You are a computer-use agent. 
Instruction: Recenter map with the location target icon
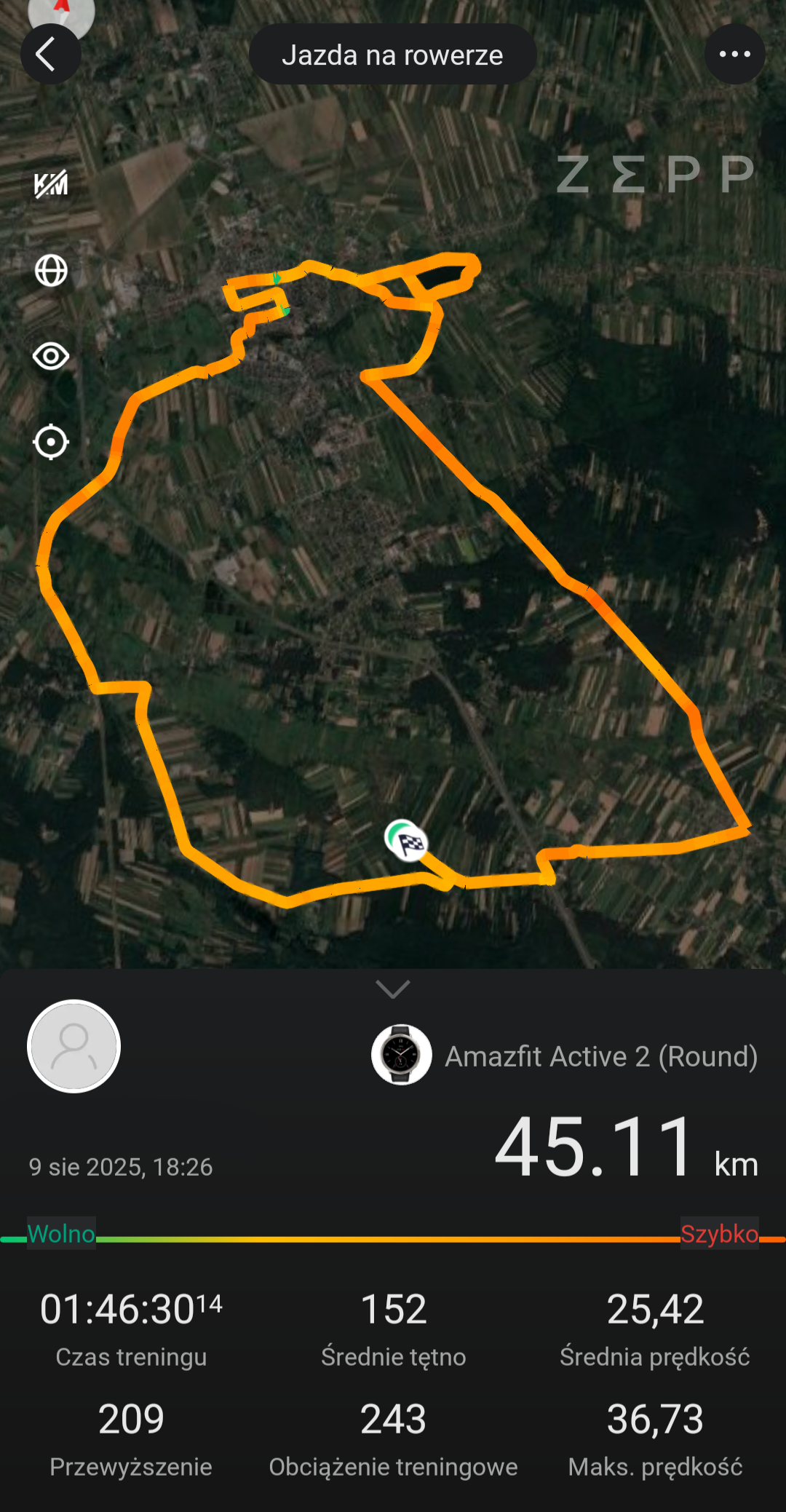click(51, 442)
